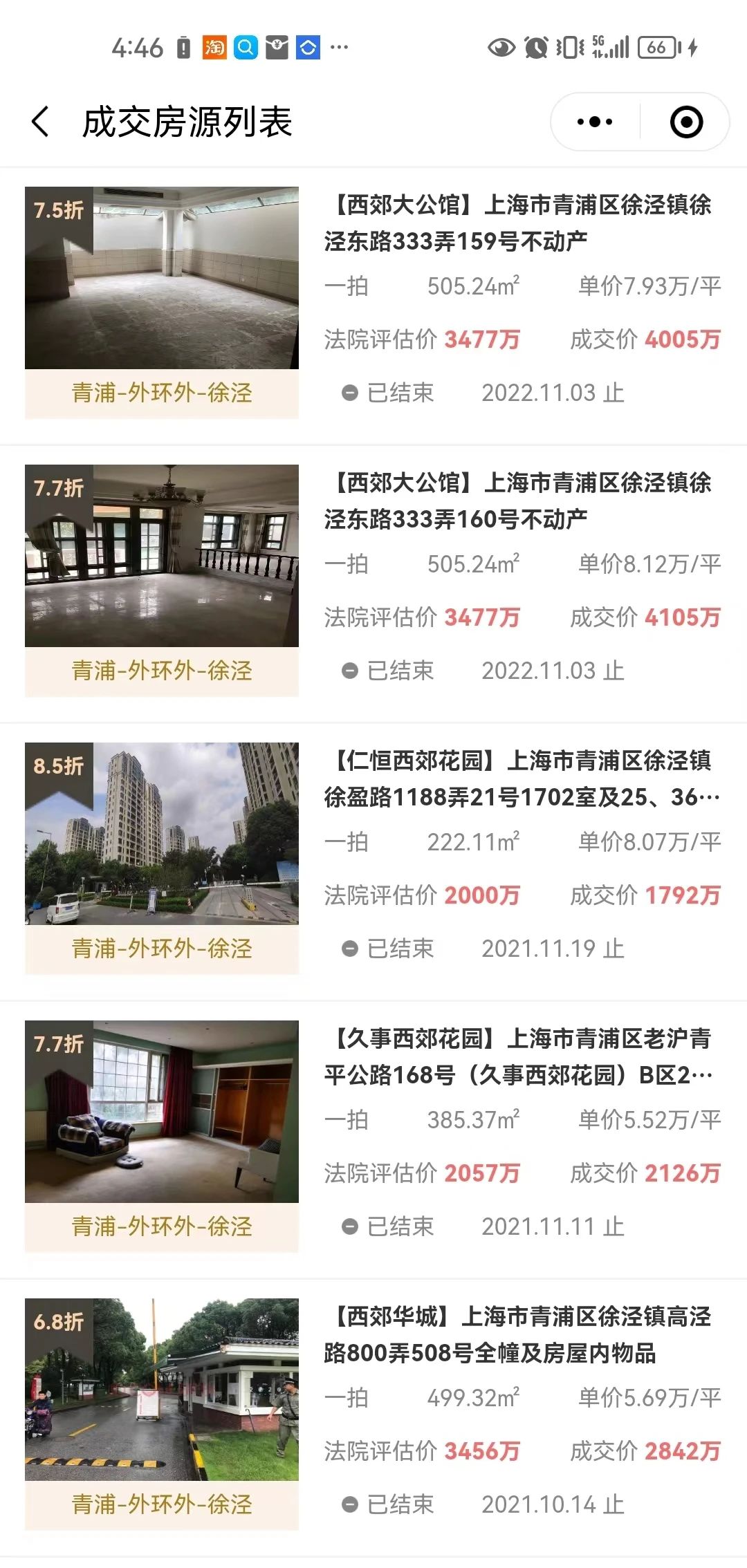Screen dimensions: 747x1568
Task: Open the mini program three-dot menu
Action: 595,122
